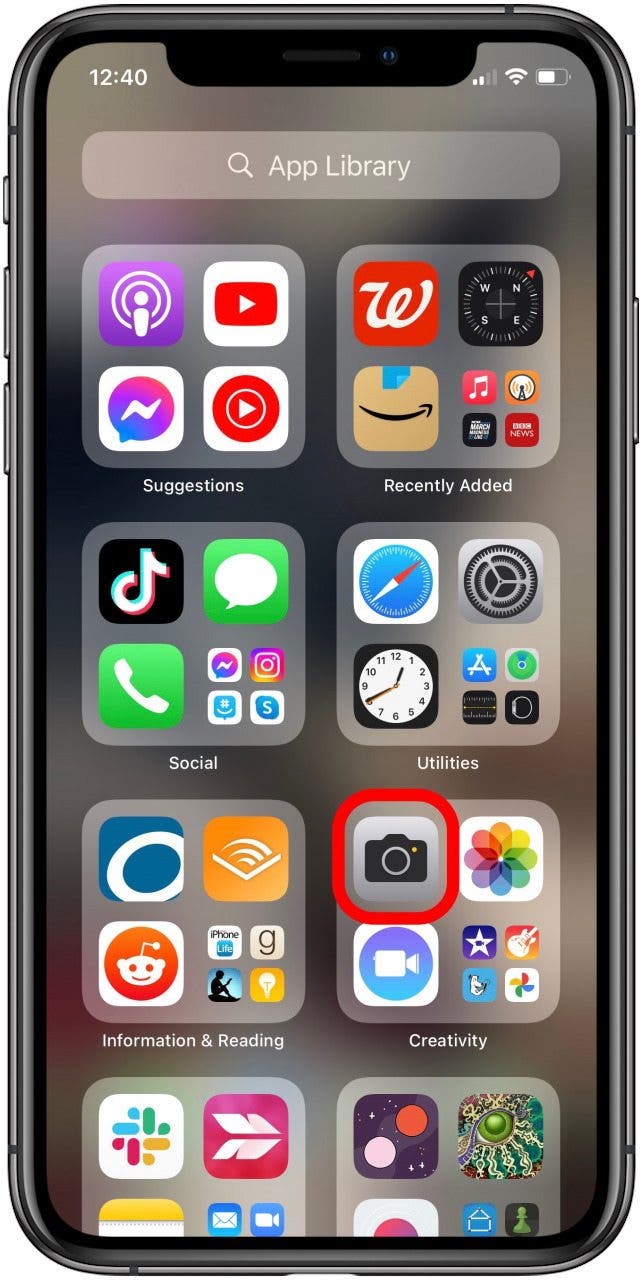
Task: Open the Slack app
Action: pos(141,1136)
